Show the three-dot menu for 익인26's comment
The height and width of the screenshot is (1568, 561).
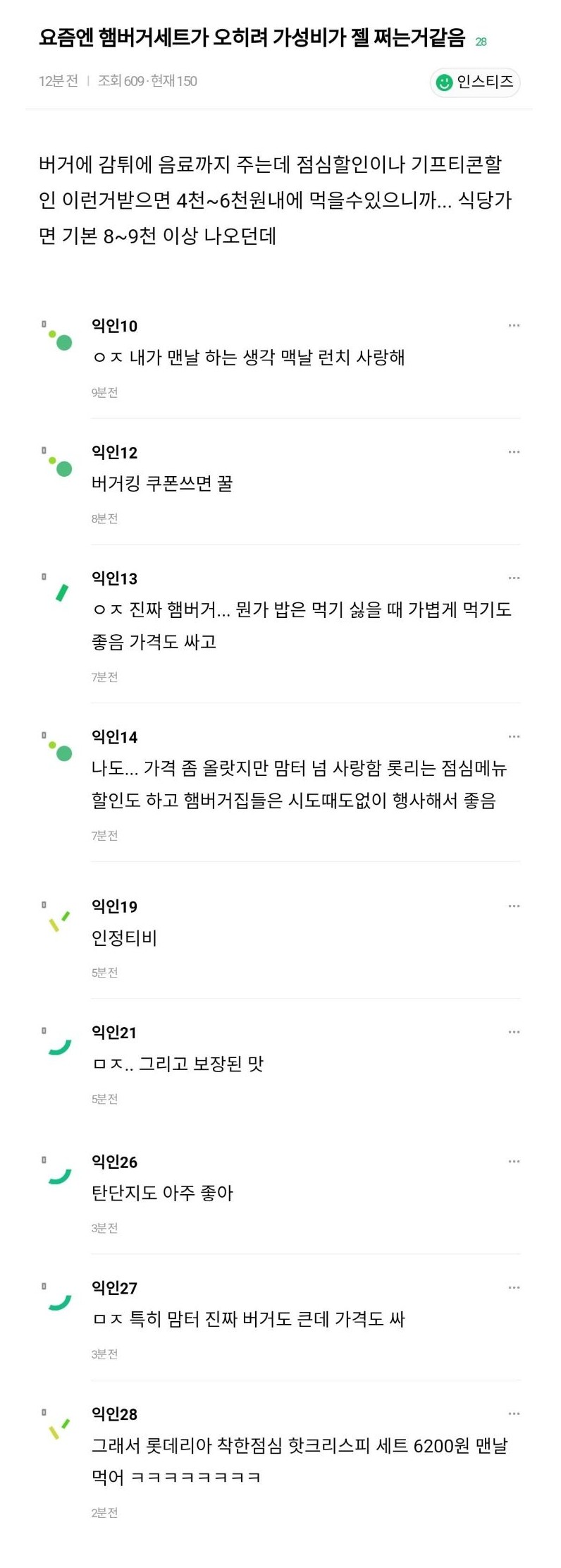[514, 1161]
